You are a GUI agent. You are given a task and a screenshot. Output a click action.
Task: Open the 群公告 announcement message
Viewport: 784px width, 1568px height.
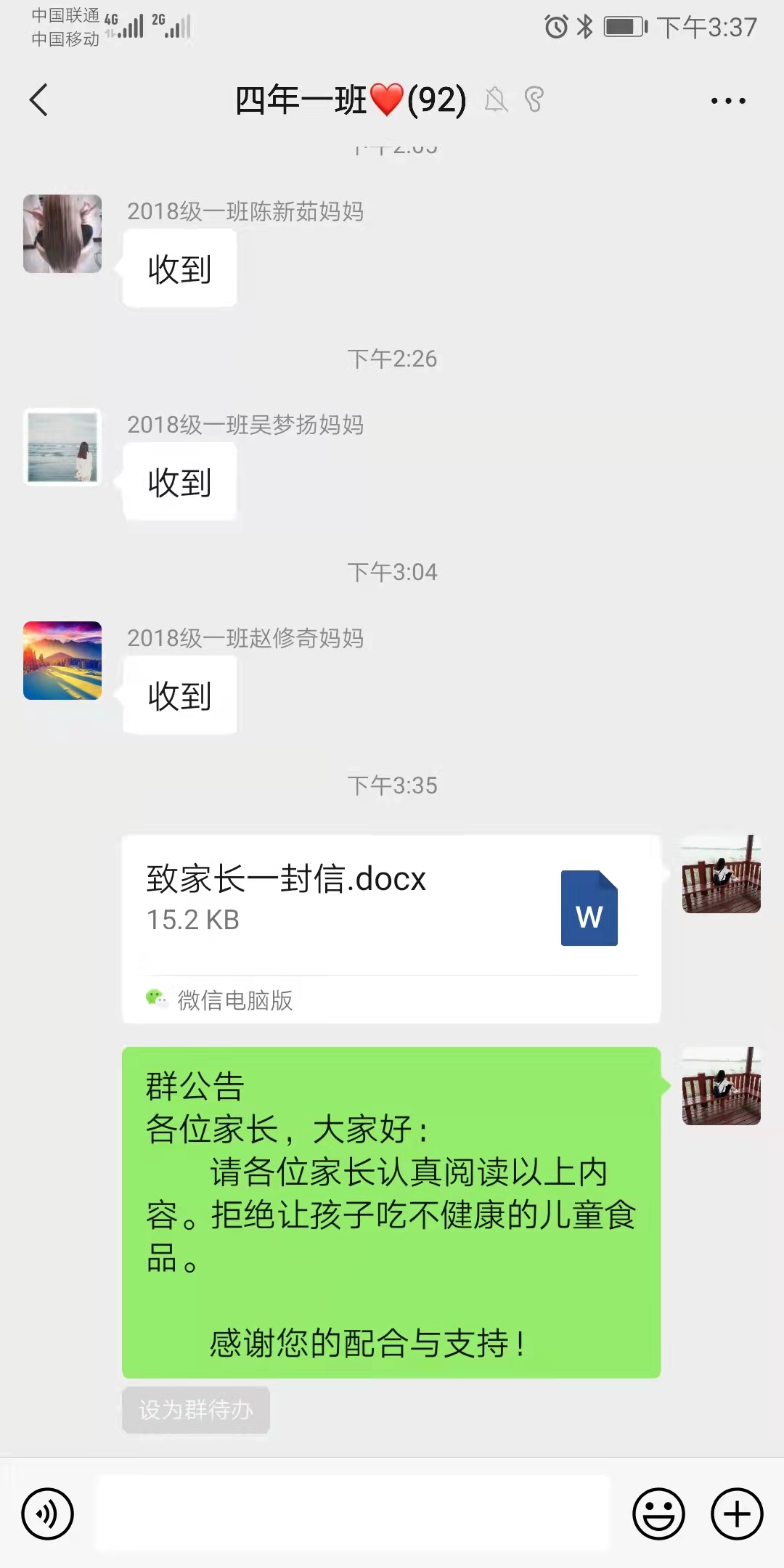tap(391, 1212)
